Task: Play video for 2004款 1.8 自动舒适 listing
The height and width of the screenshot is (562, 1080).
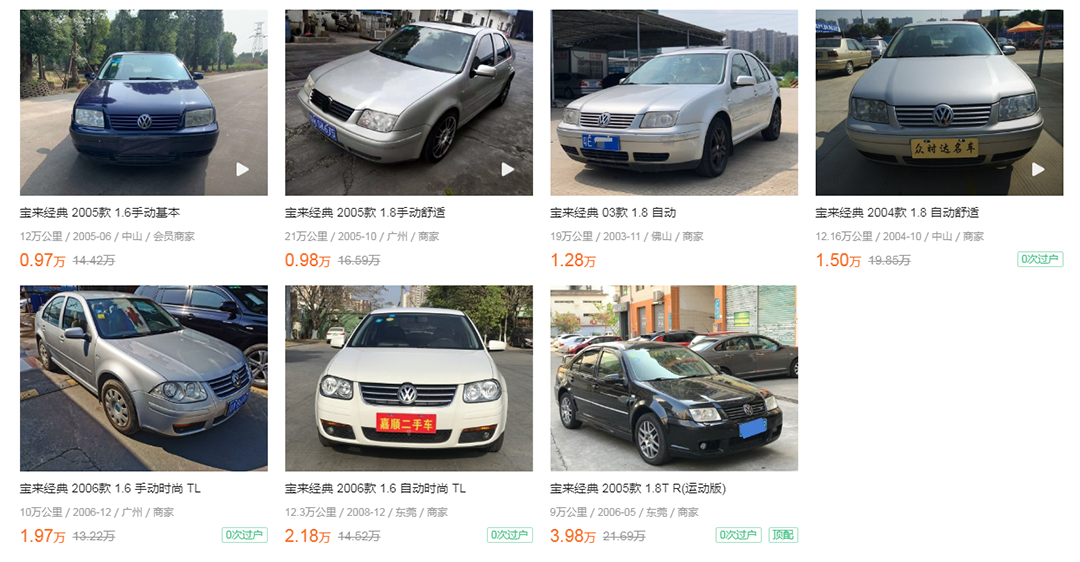Action: [1037, 169]
